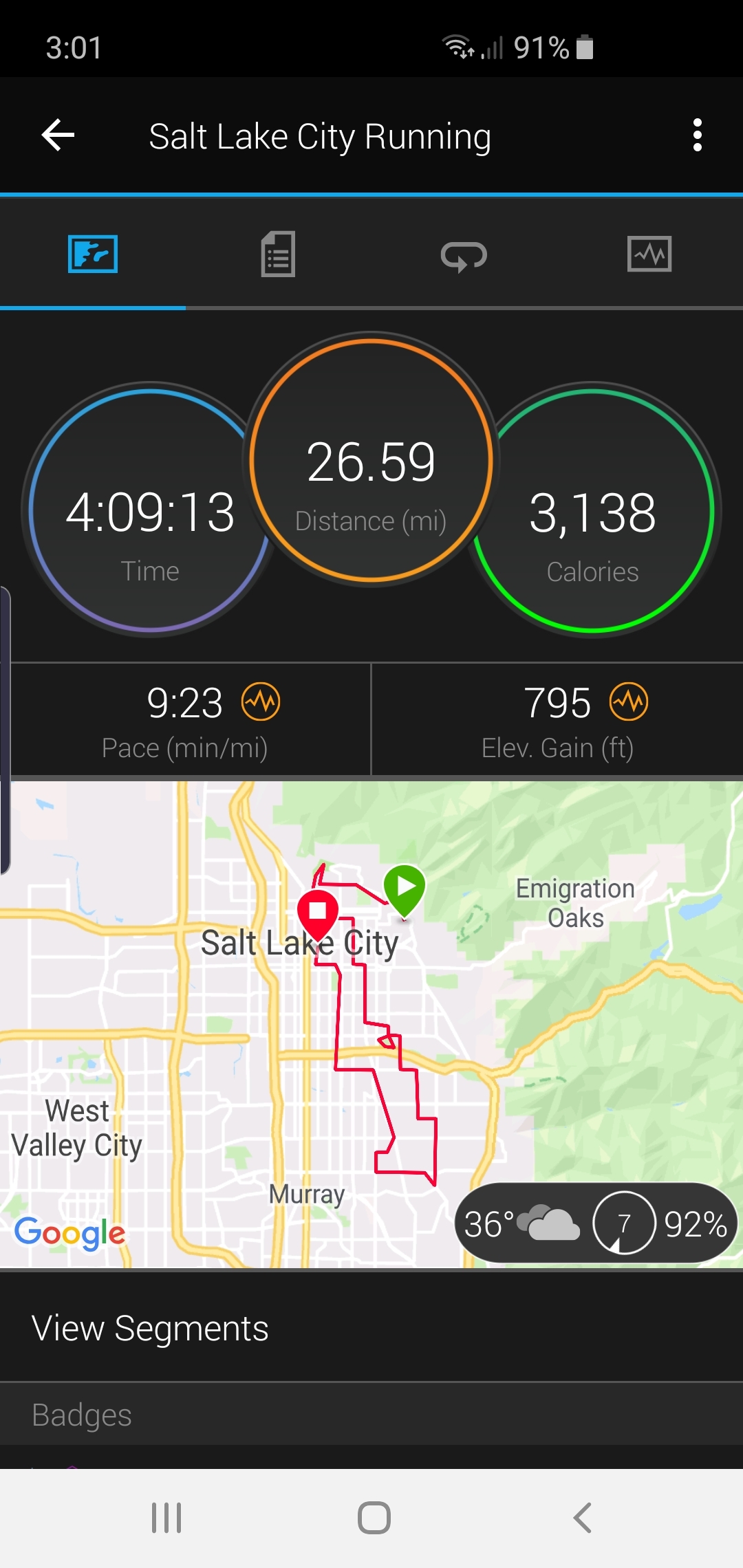This screenshot has height=1568, width=743.
Task: Switch to the stats details tab
Action: (278, 254)
